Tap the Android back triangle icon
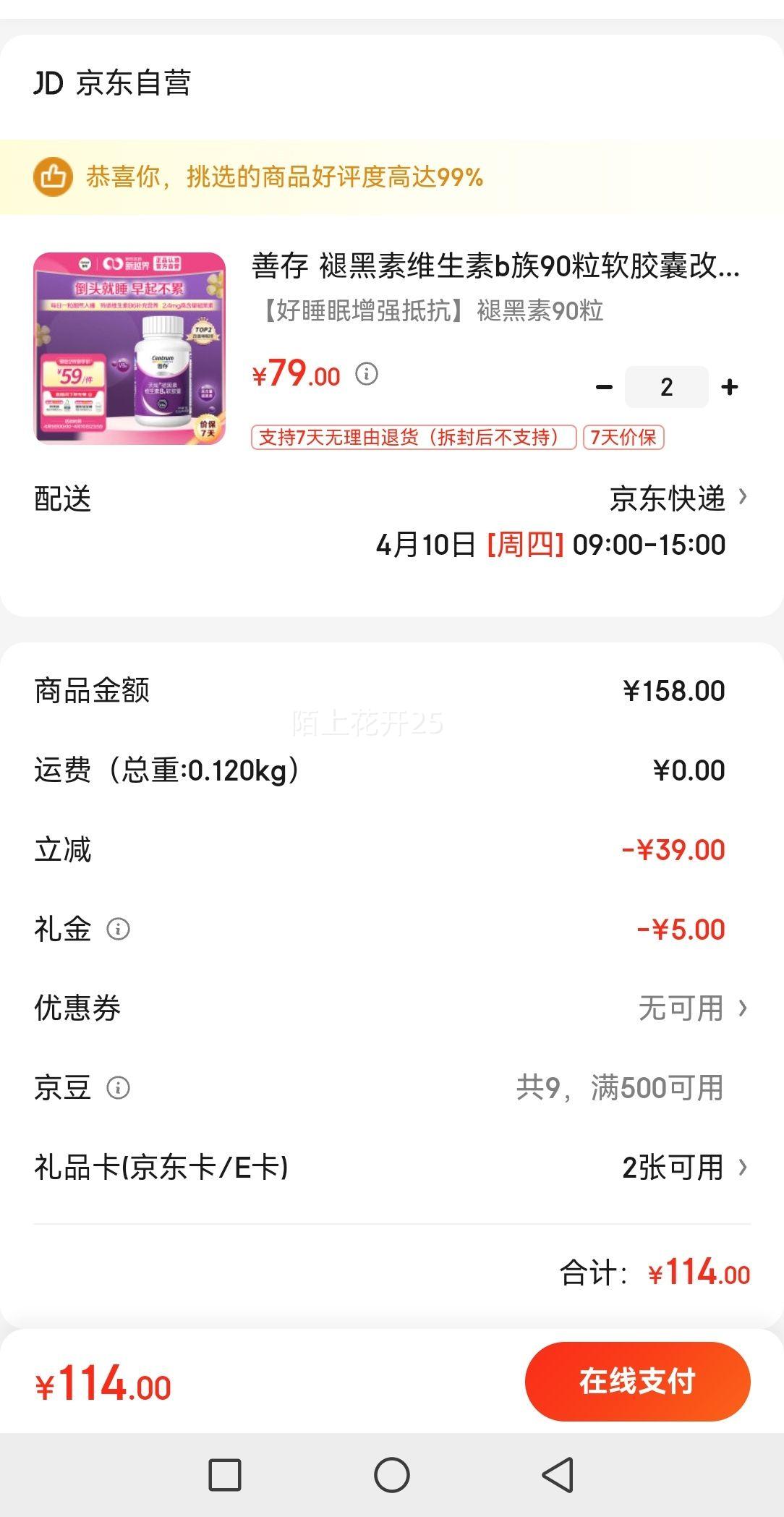784x1517 pixels. pos(556,1474)
